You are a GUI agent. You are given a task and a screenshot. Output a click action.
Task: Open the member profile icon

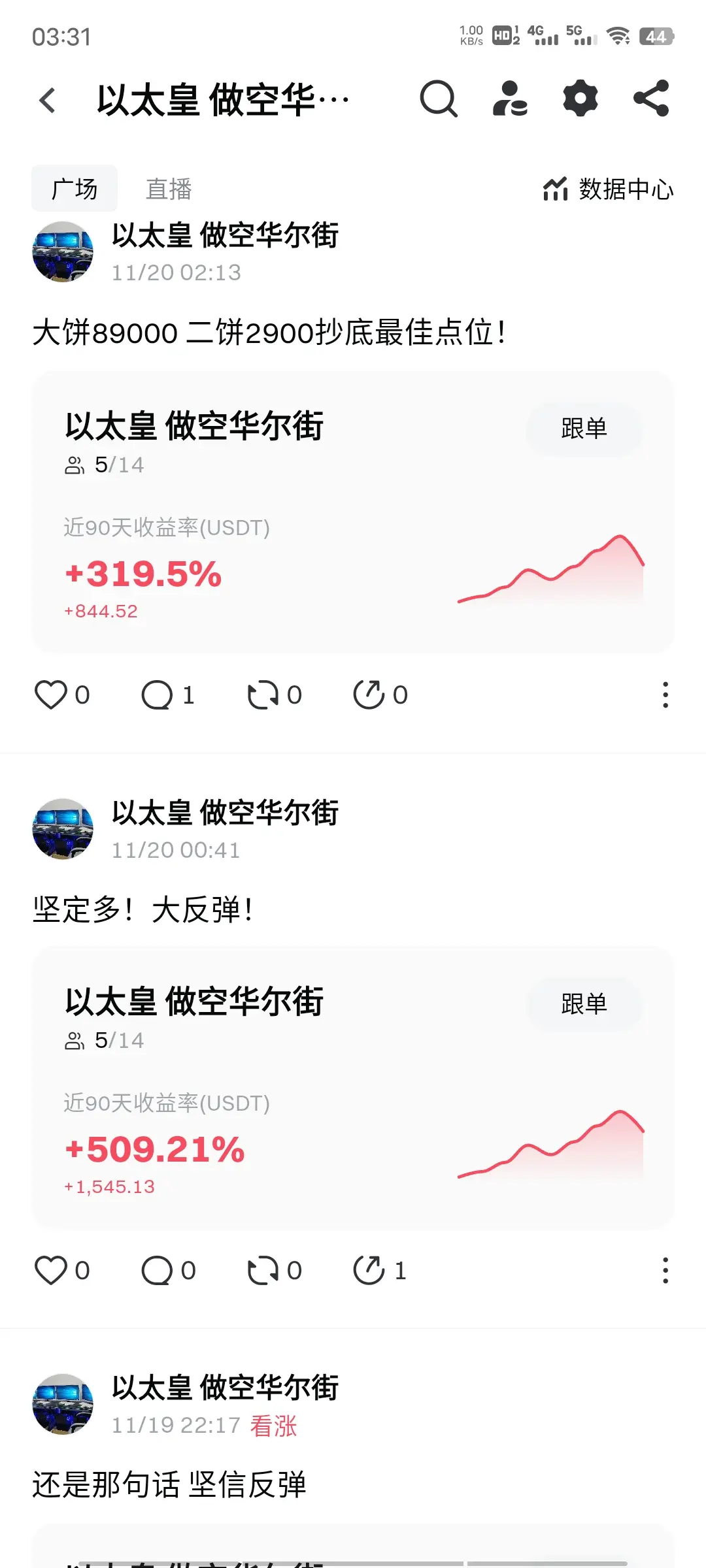point(510,99)
